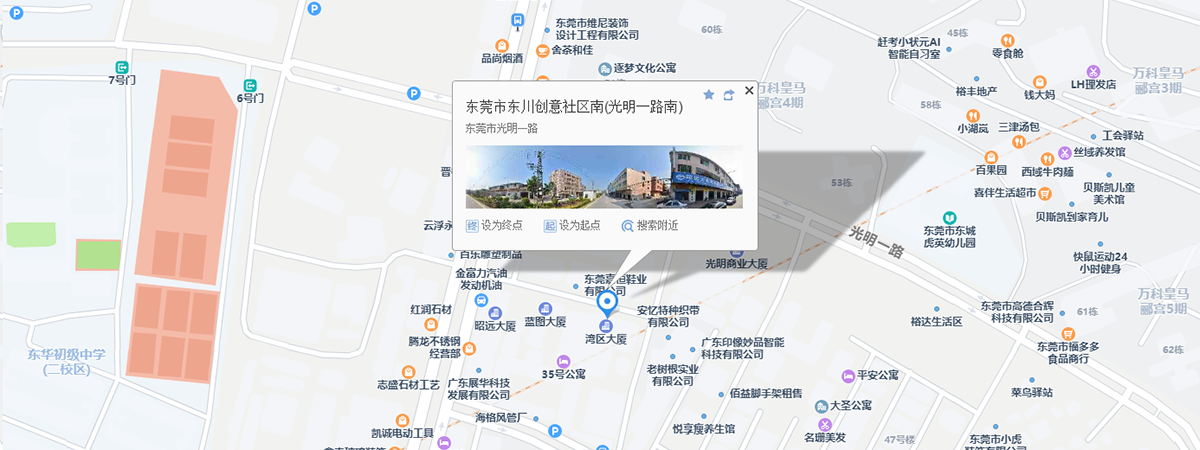Select 设为起点 to set starting point
Screen dimensions: 1200x450
pos(572,226)
